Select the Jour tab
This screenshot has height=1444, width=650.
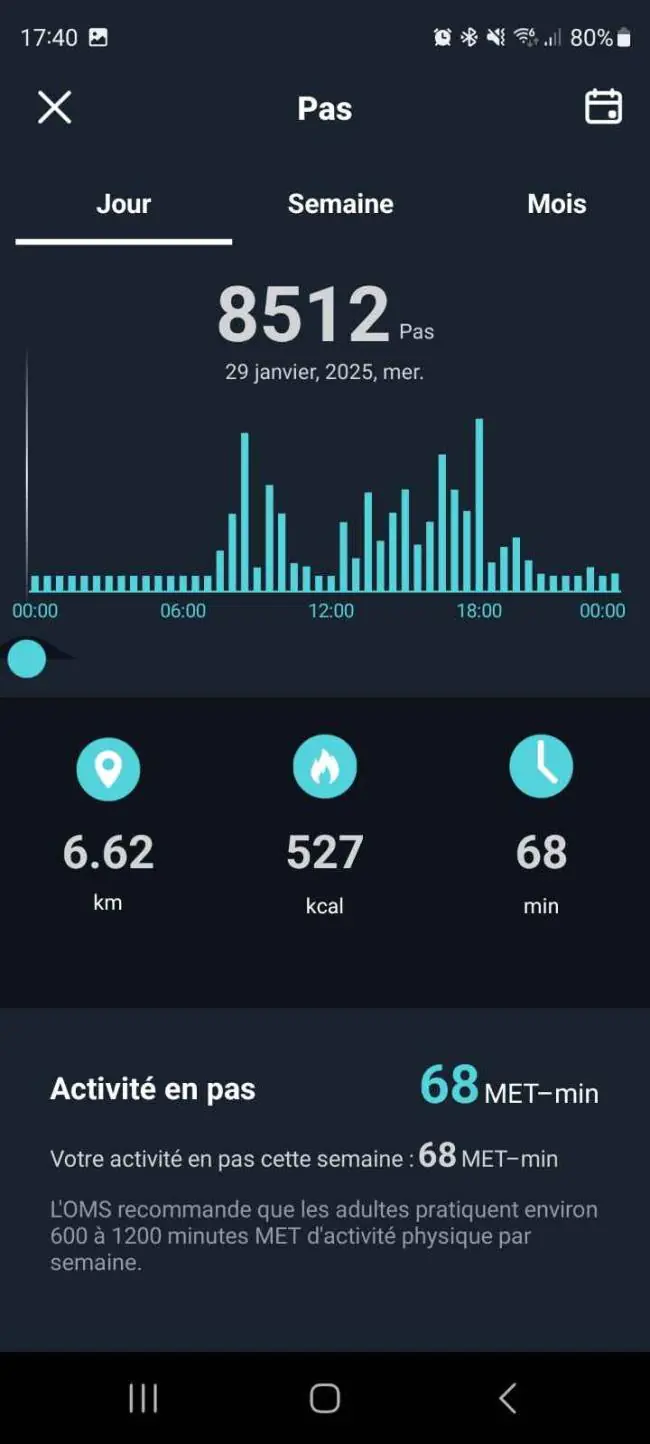[x=124, y=204]
